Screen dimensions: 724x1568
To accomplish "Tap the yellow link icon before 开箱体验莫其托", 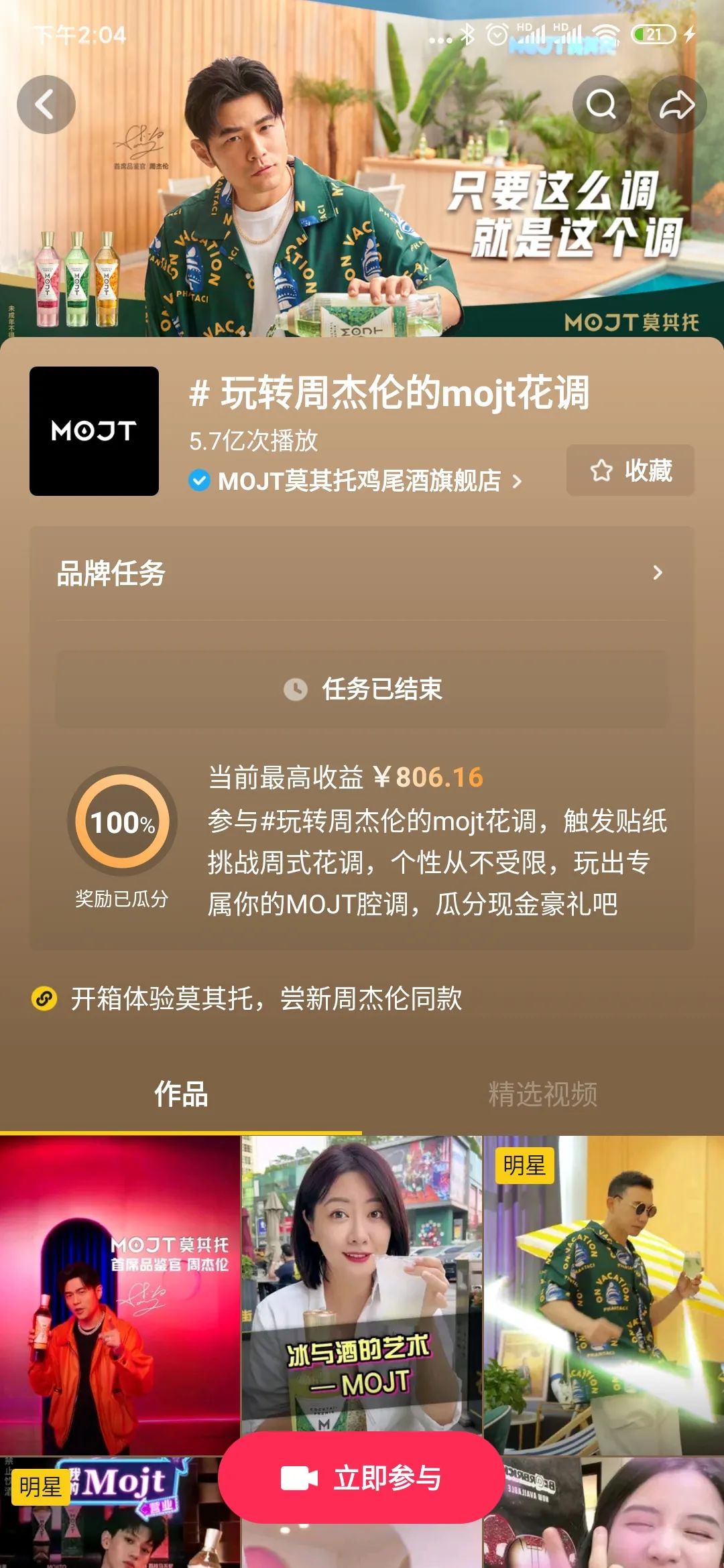I will click(44, 999).
